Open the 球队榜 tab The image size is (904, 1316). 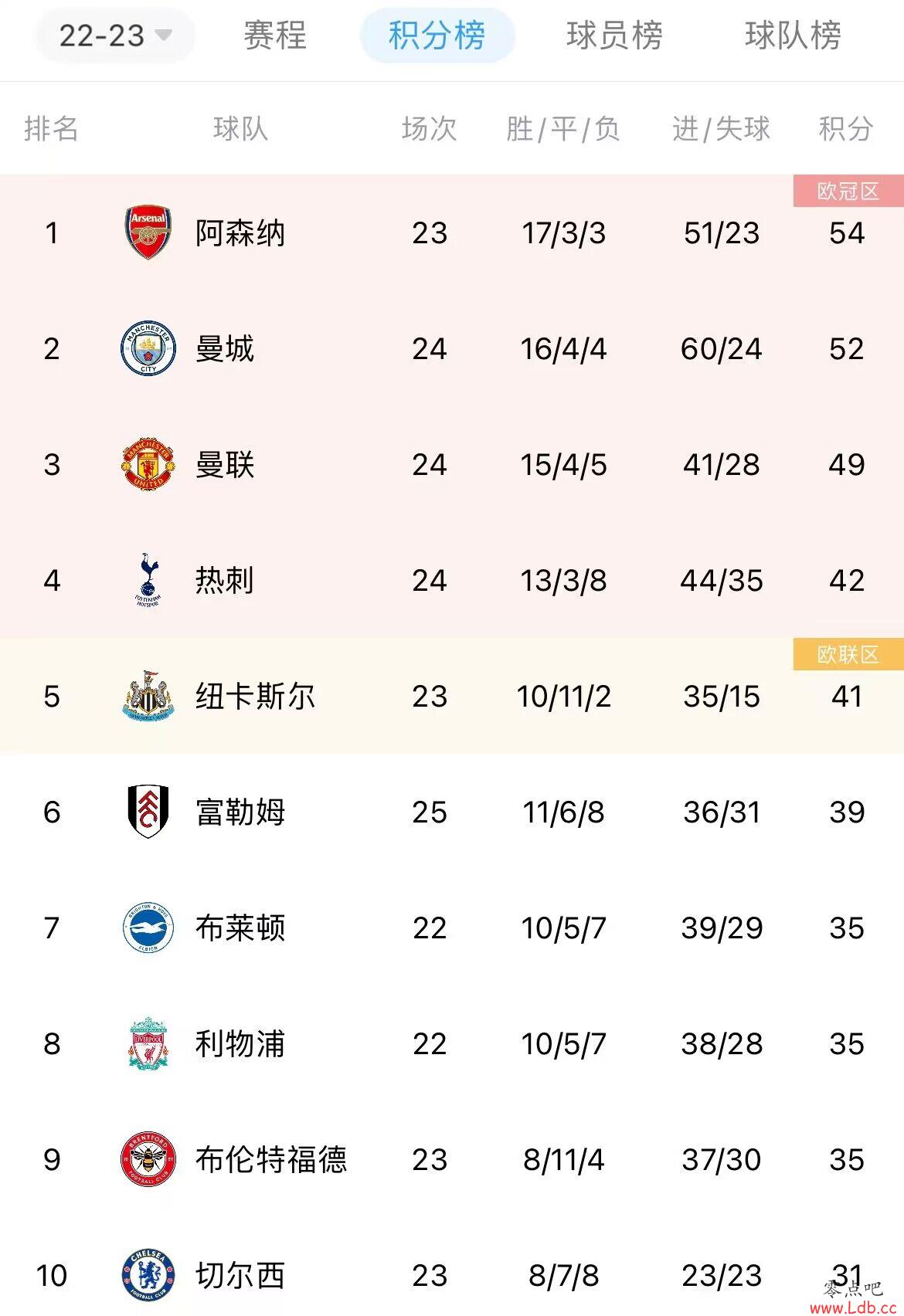(793, 36)
